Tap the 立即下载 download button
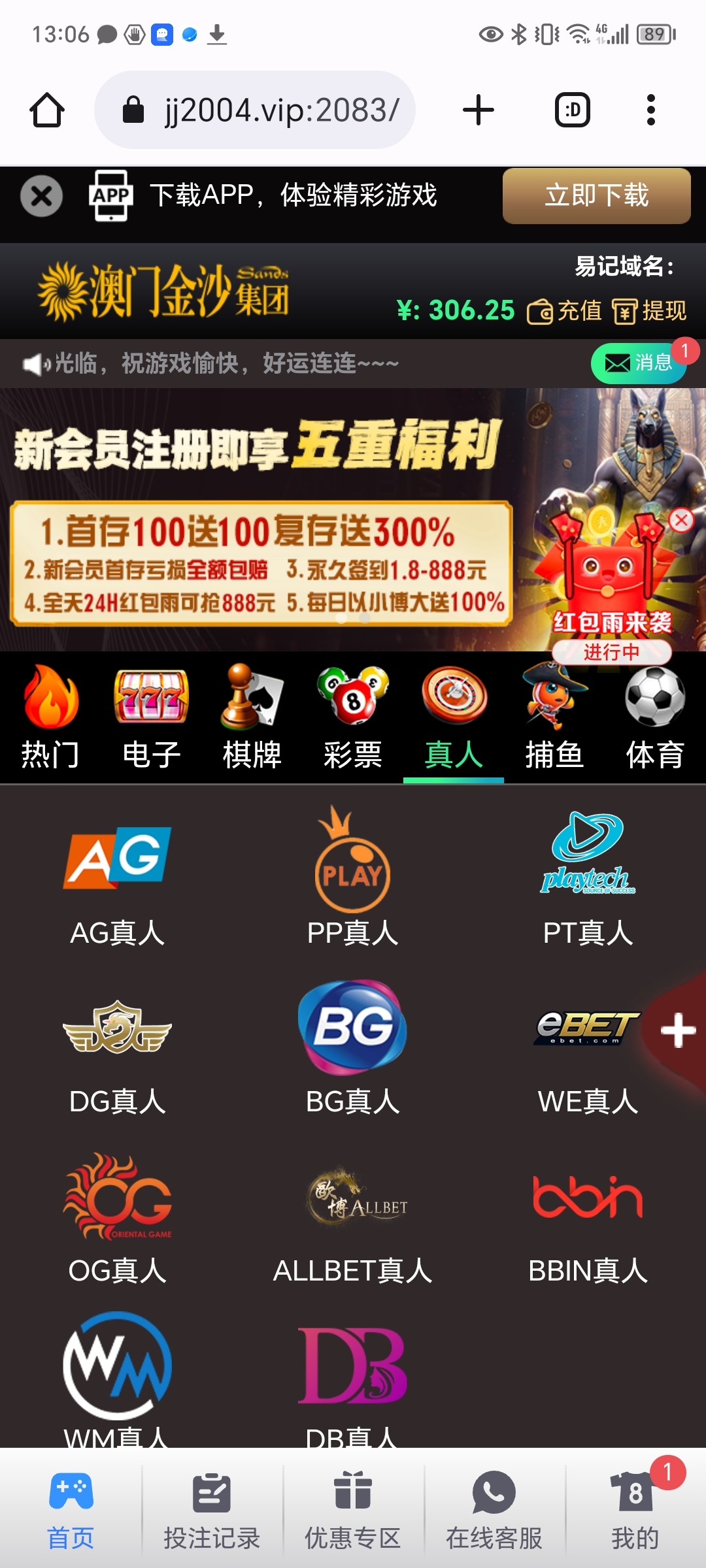706x1568 pixels. (x=596, y=196)
